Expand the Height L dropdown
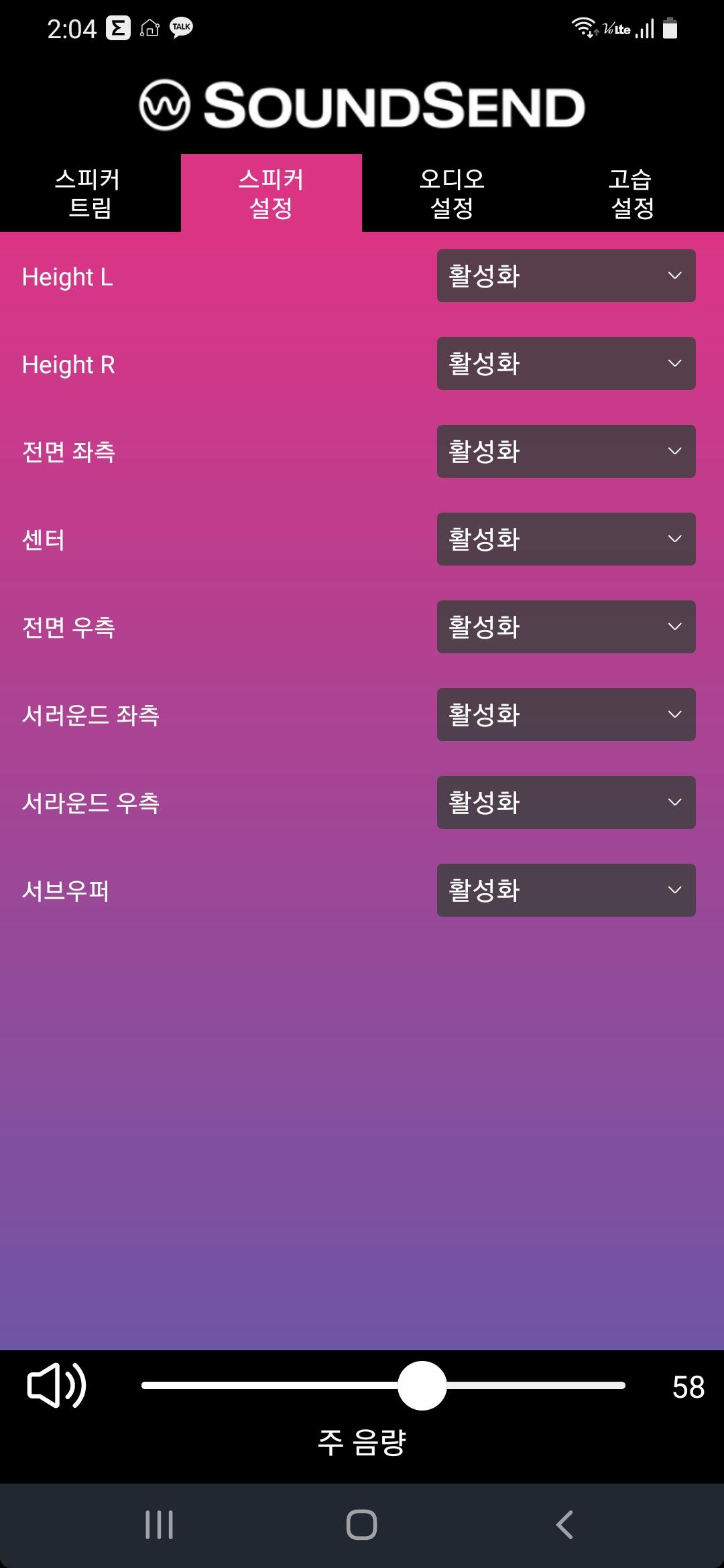Image resolution: width=724 pixels, height=1568 pixels. tap(566, 276)
